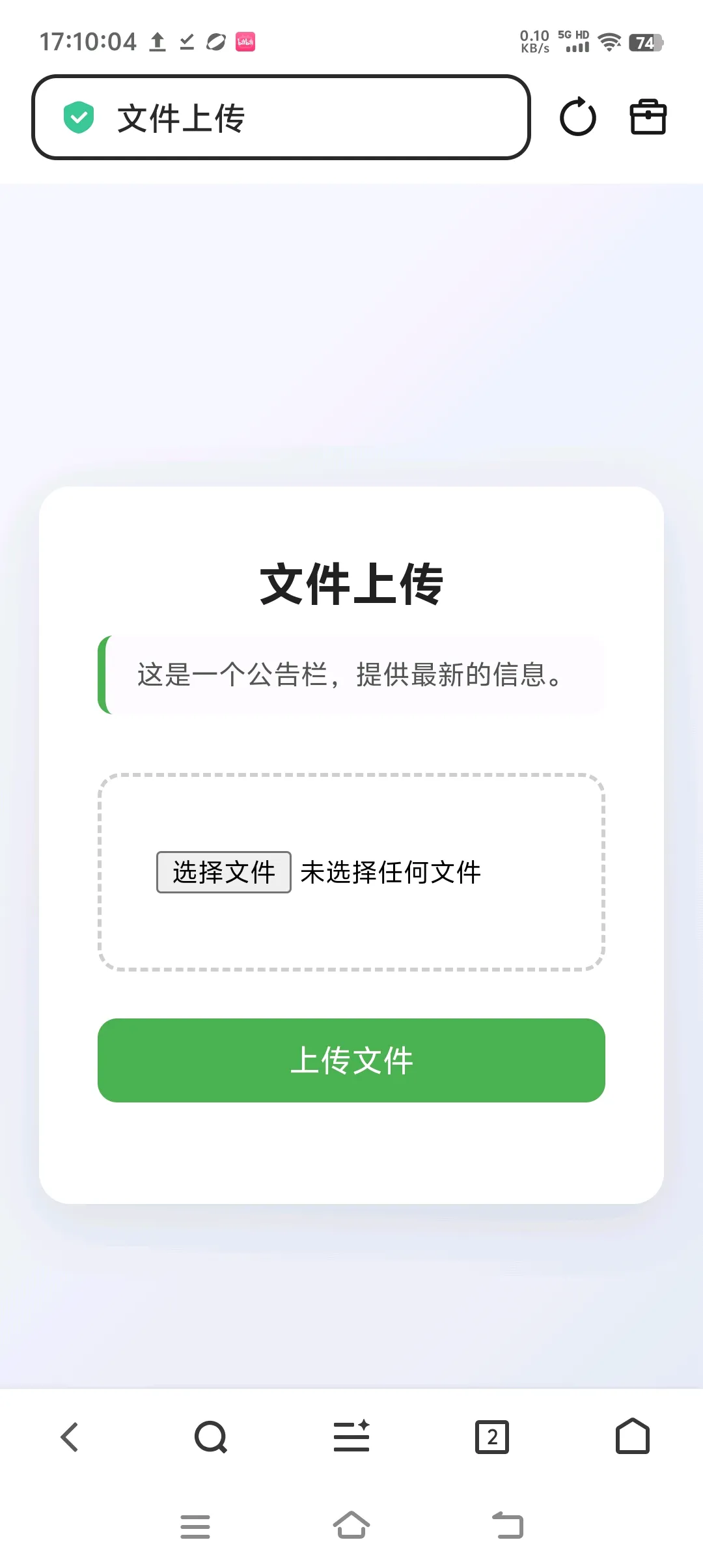
Task: Go back with the browser back arrow
Action: (70, 1437)
